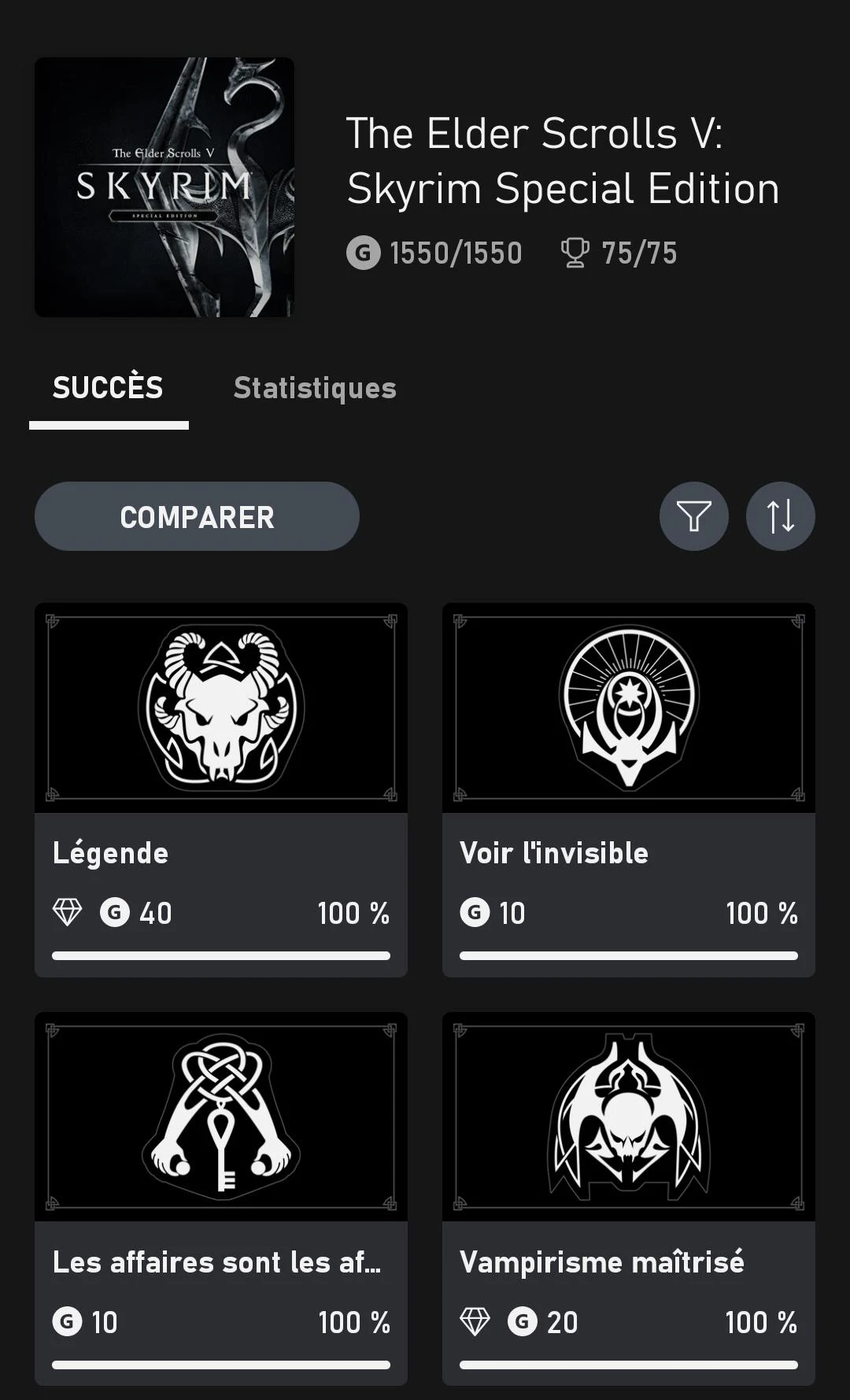Viewport: 850px width, 1400px height.
Task: Click the Voir l'invisible achievement emblem
Action: 629,707
